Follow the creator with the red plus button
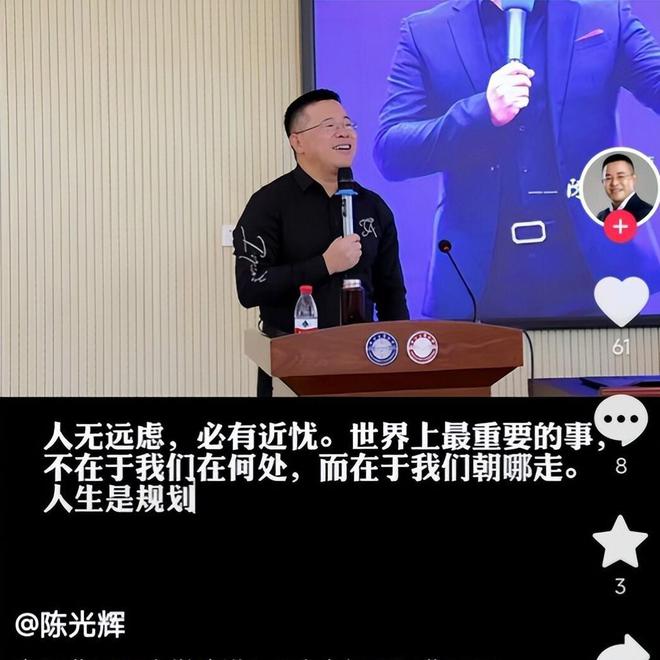 tap(620, 227)
